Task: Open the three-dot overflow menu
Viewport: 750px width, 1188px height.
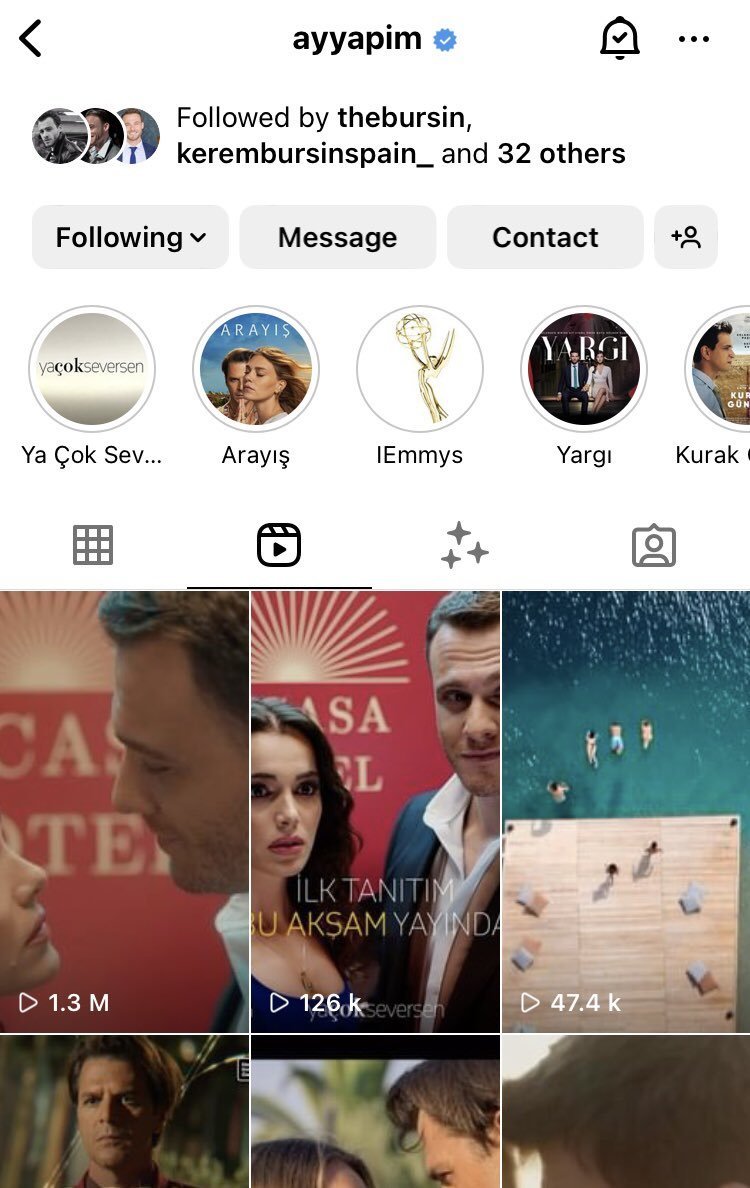Action: point(694,39)
